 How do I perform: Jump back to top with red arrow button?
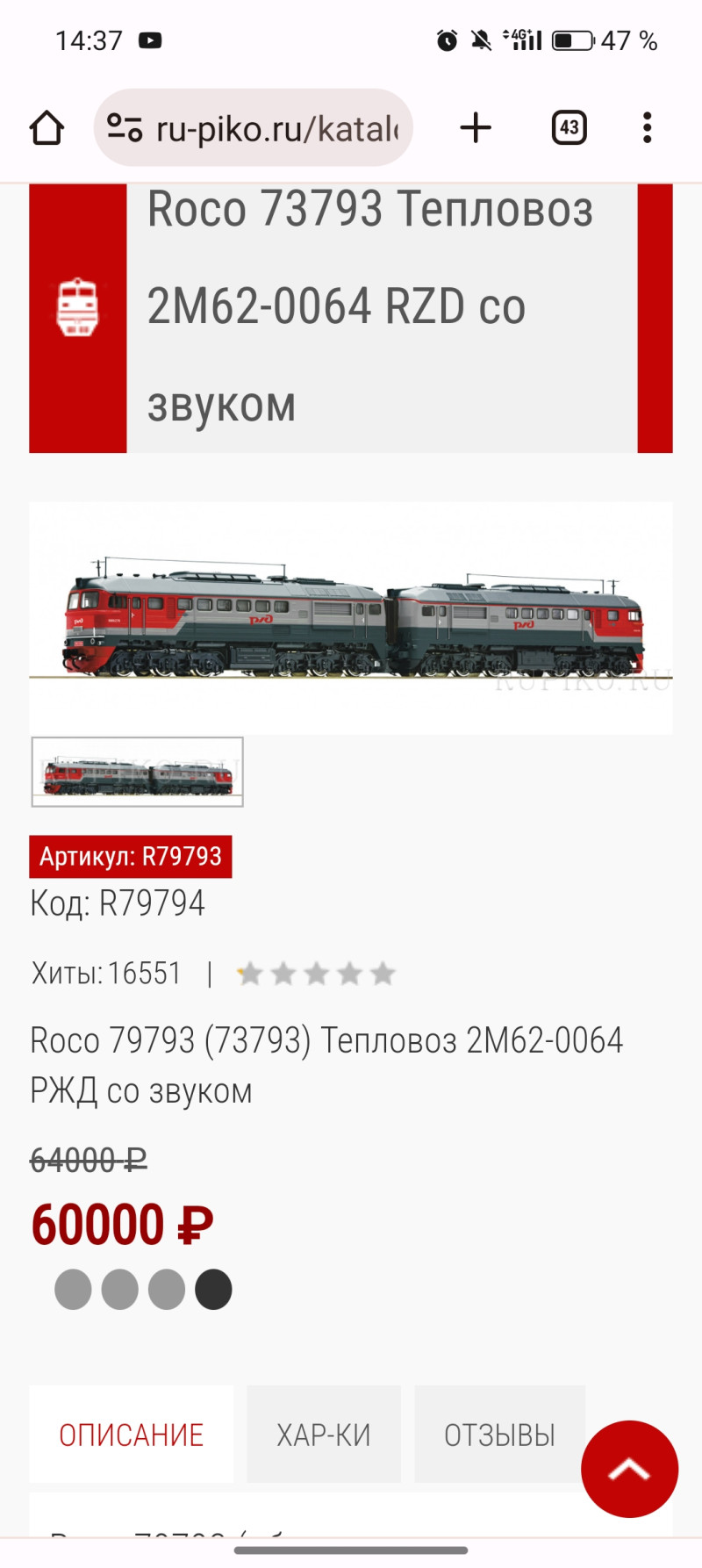point(629,1469)
